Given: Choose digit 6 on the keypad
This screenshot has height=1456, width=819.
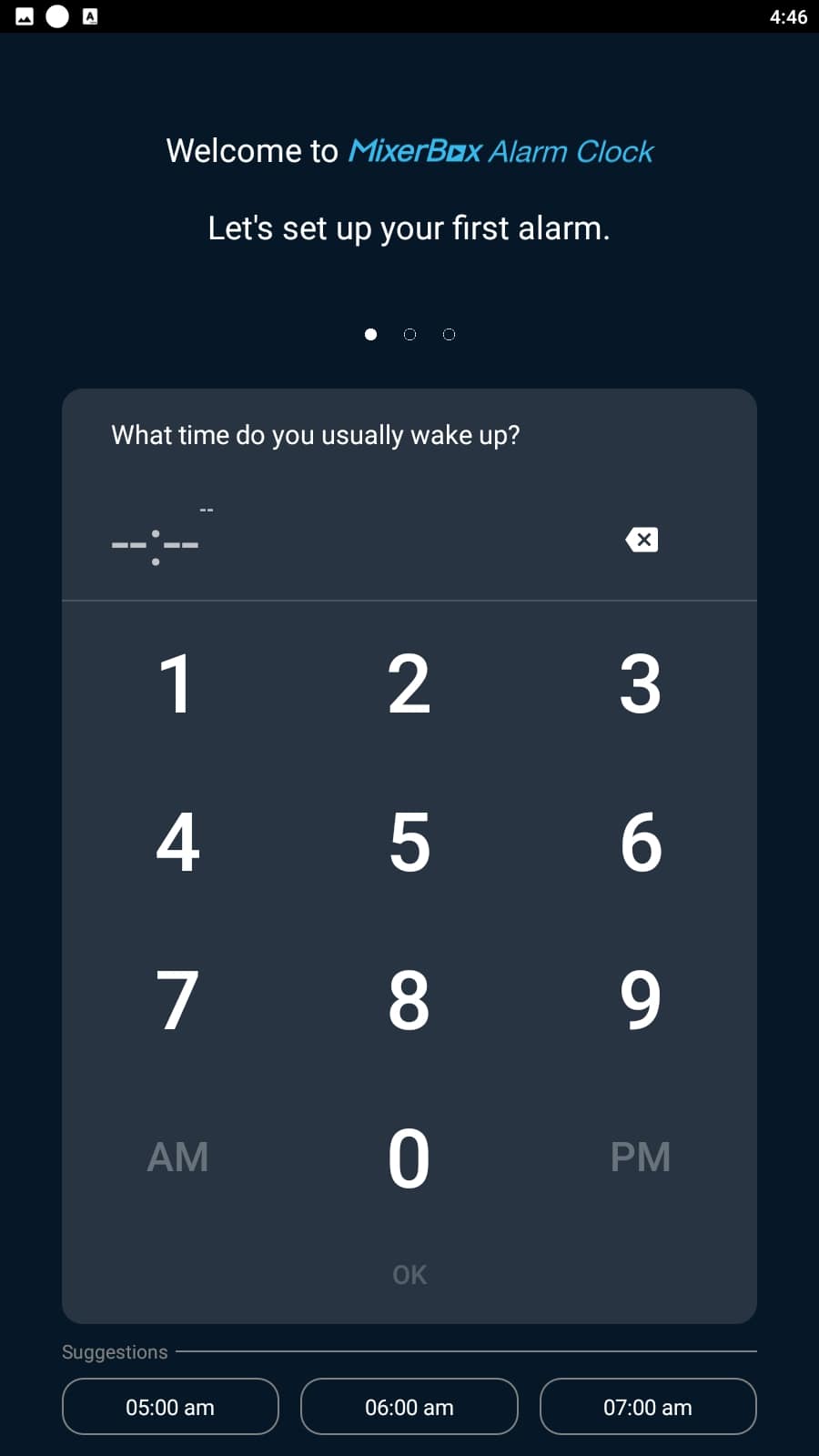Looking at the screenshot, I should click(x=641, y=842).
